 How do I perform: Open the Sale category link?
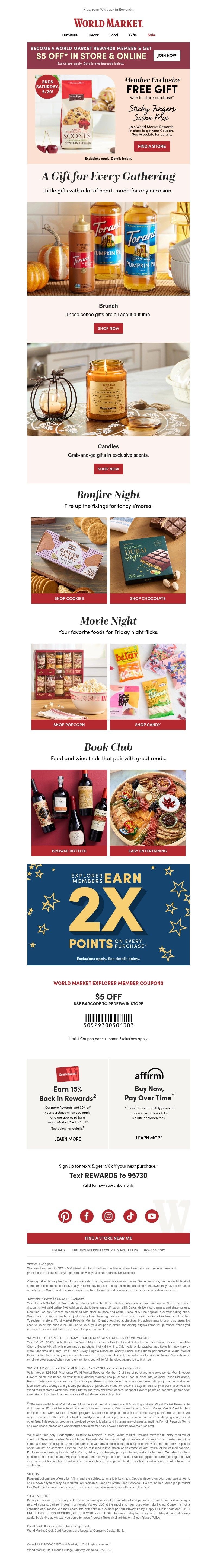pyautogui.click(x=151, y=35)
